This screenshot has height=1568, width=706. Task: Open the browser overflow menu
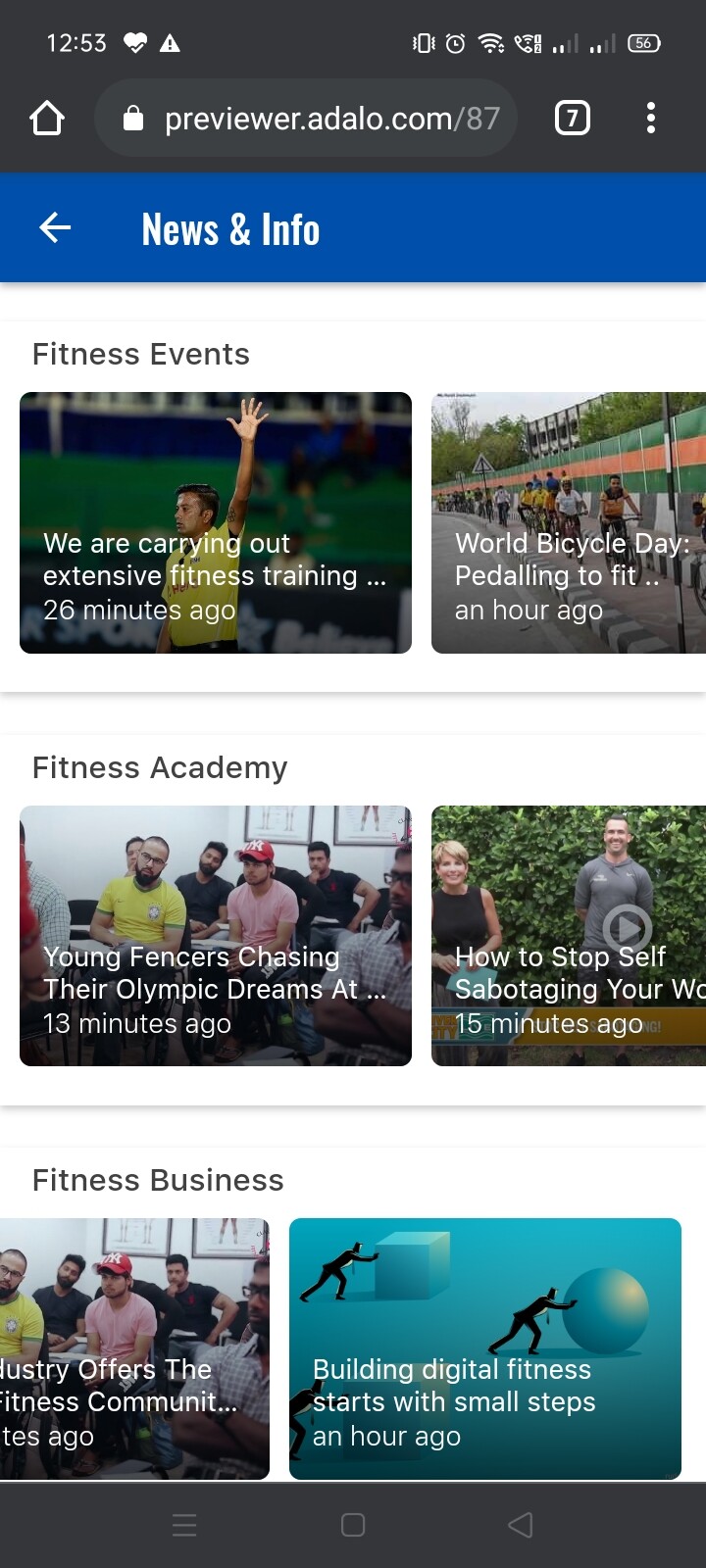pyautogui.click(x=650, y=119)
